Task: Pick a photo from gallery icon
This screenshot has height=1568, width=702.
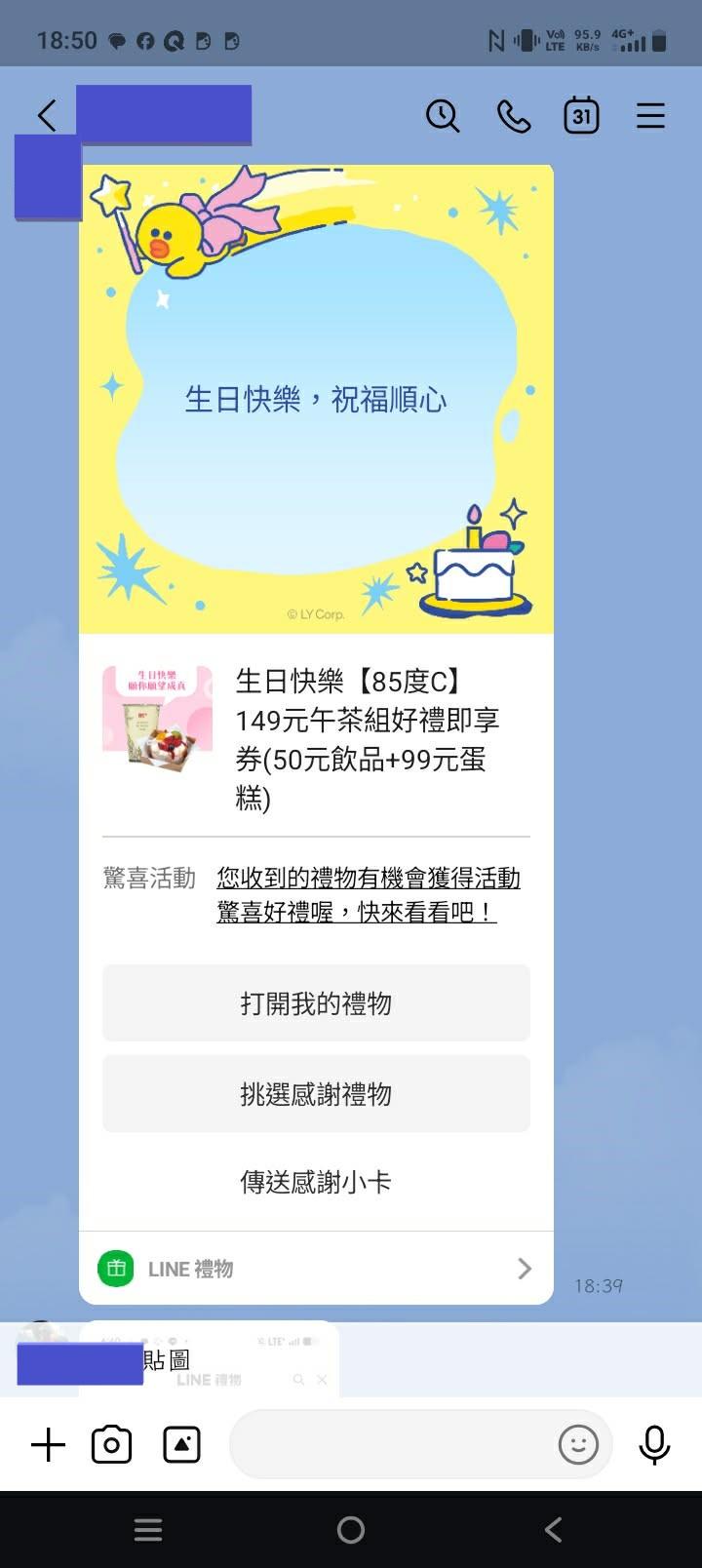Action: tap(181, 1445)
